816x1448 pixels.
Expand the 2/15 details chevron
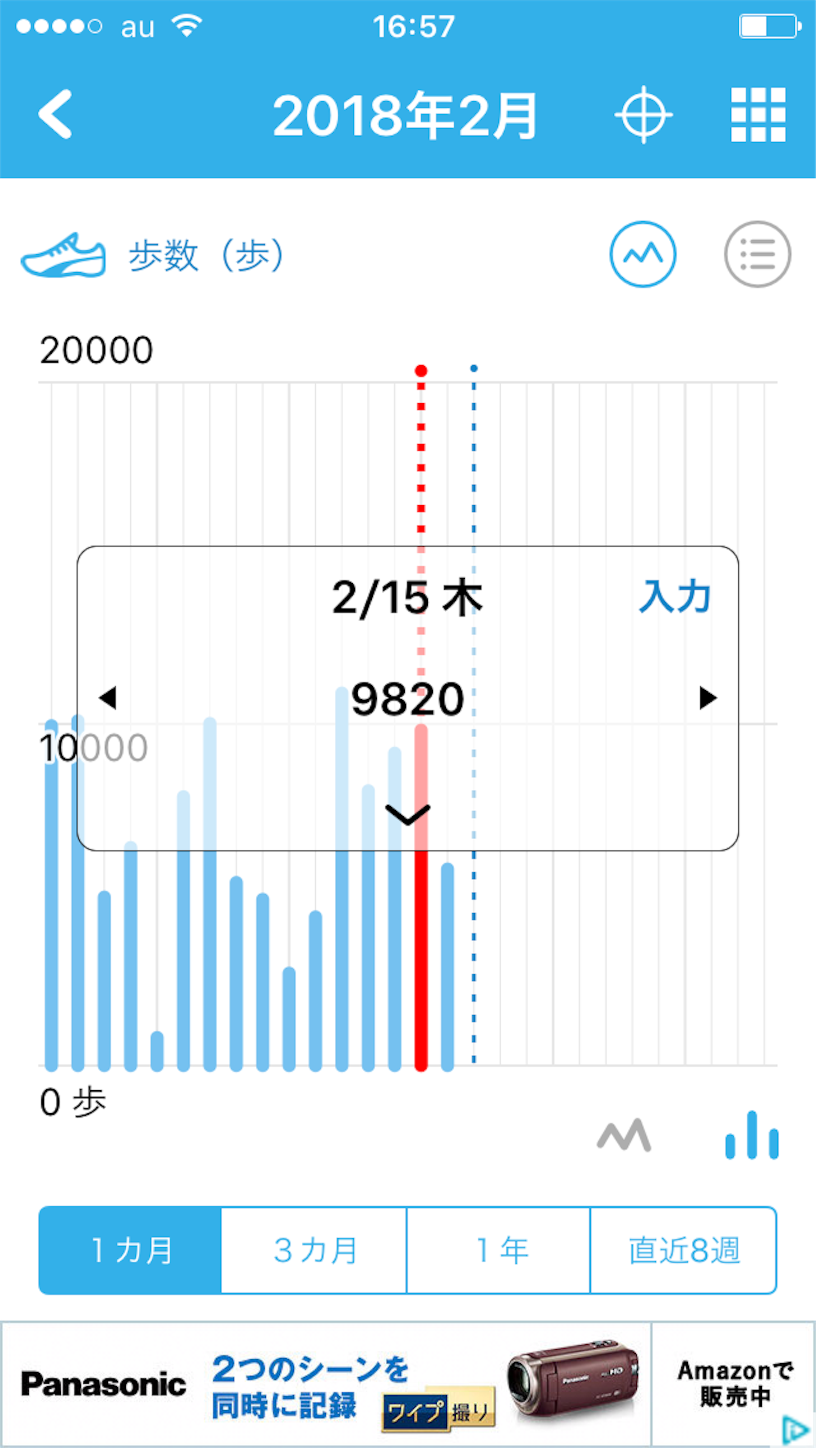click(408, 814)
